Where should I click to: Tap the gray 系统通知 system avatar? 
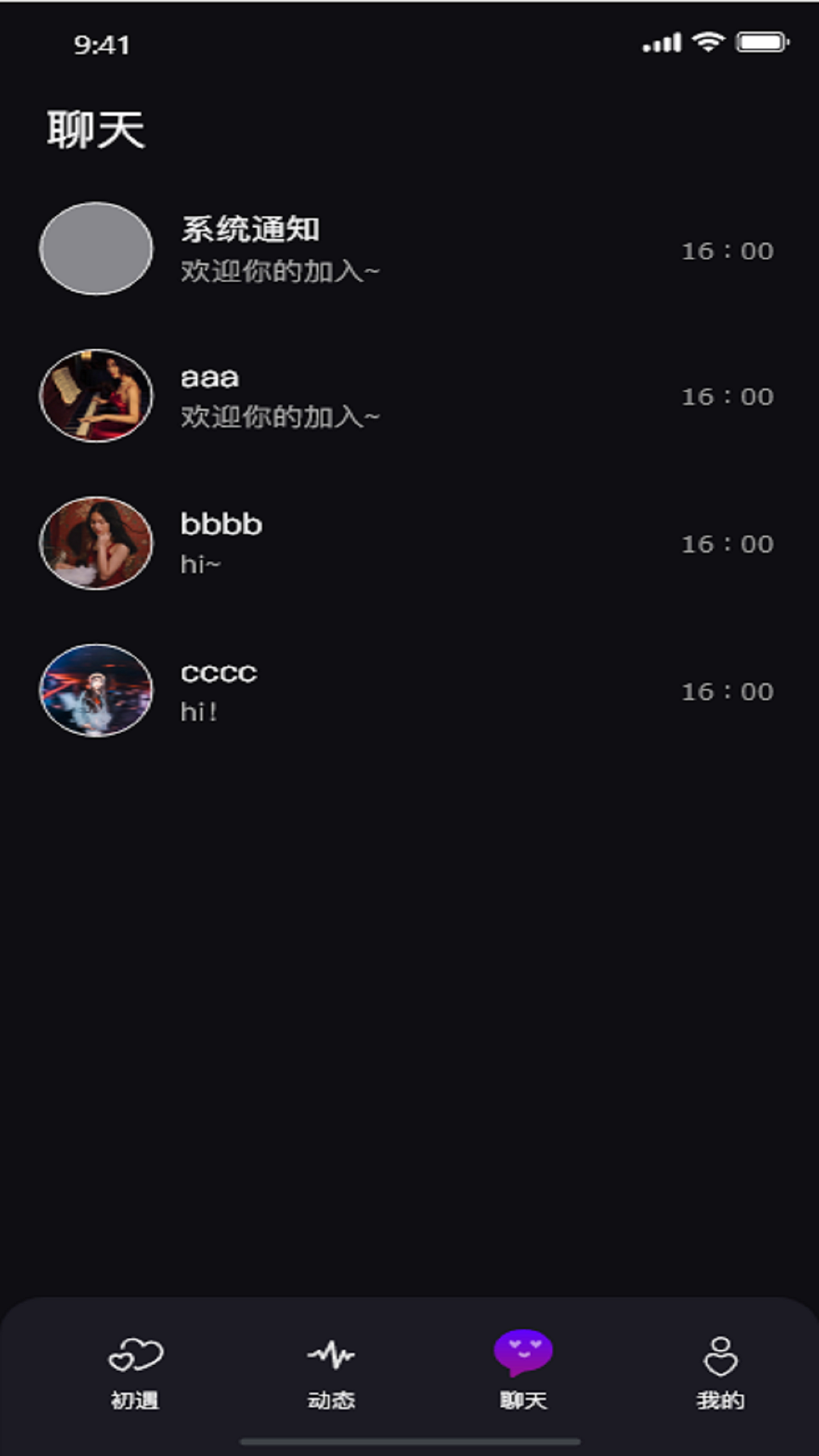click(96, 249)
